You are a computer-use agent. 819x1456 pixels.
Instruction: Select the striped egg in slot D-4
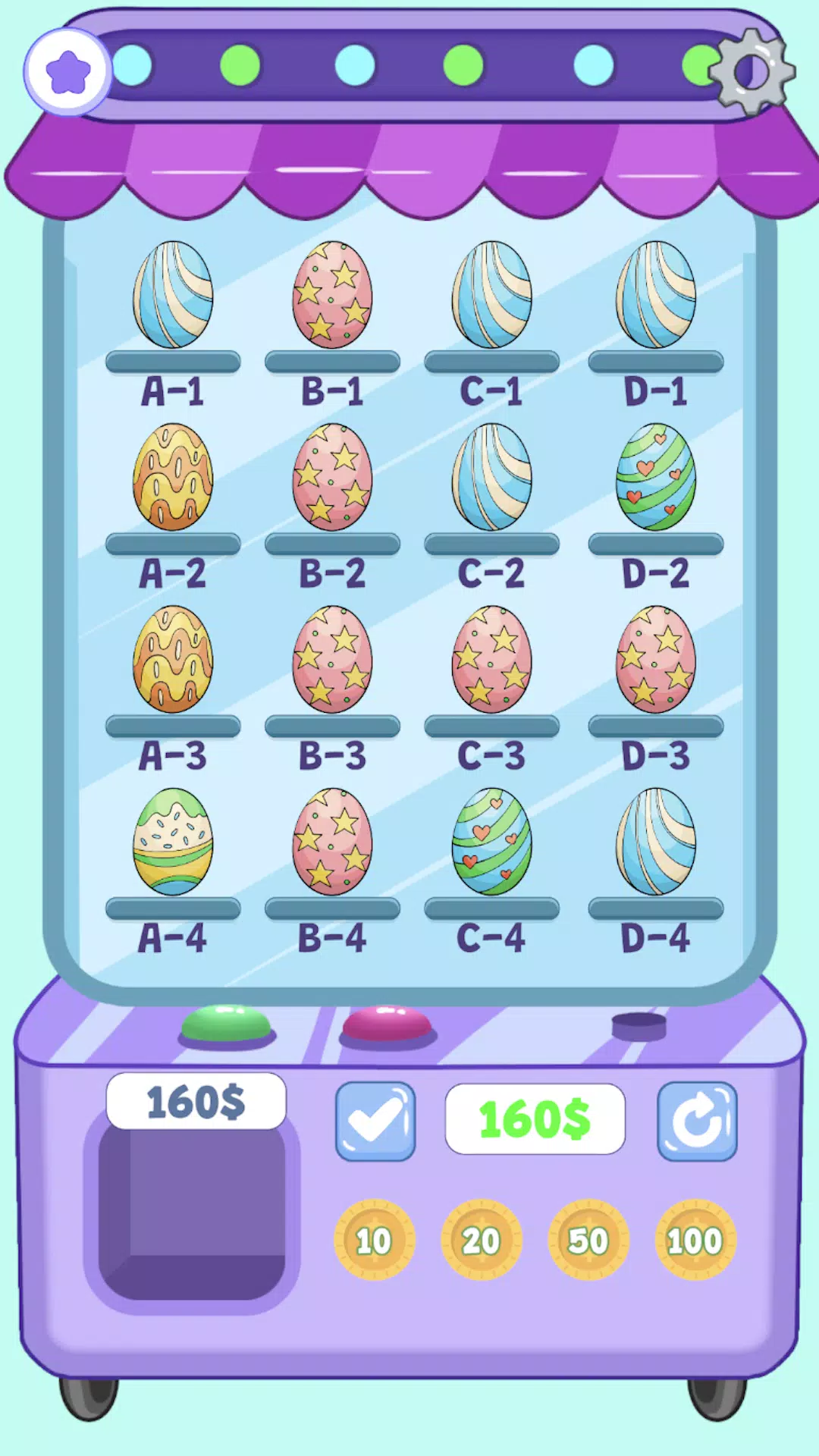click(x=655, y=842)
